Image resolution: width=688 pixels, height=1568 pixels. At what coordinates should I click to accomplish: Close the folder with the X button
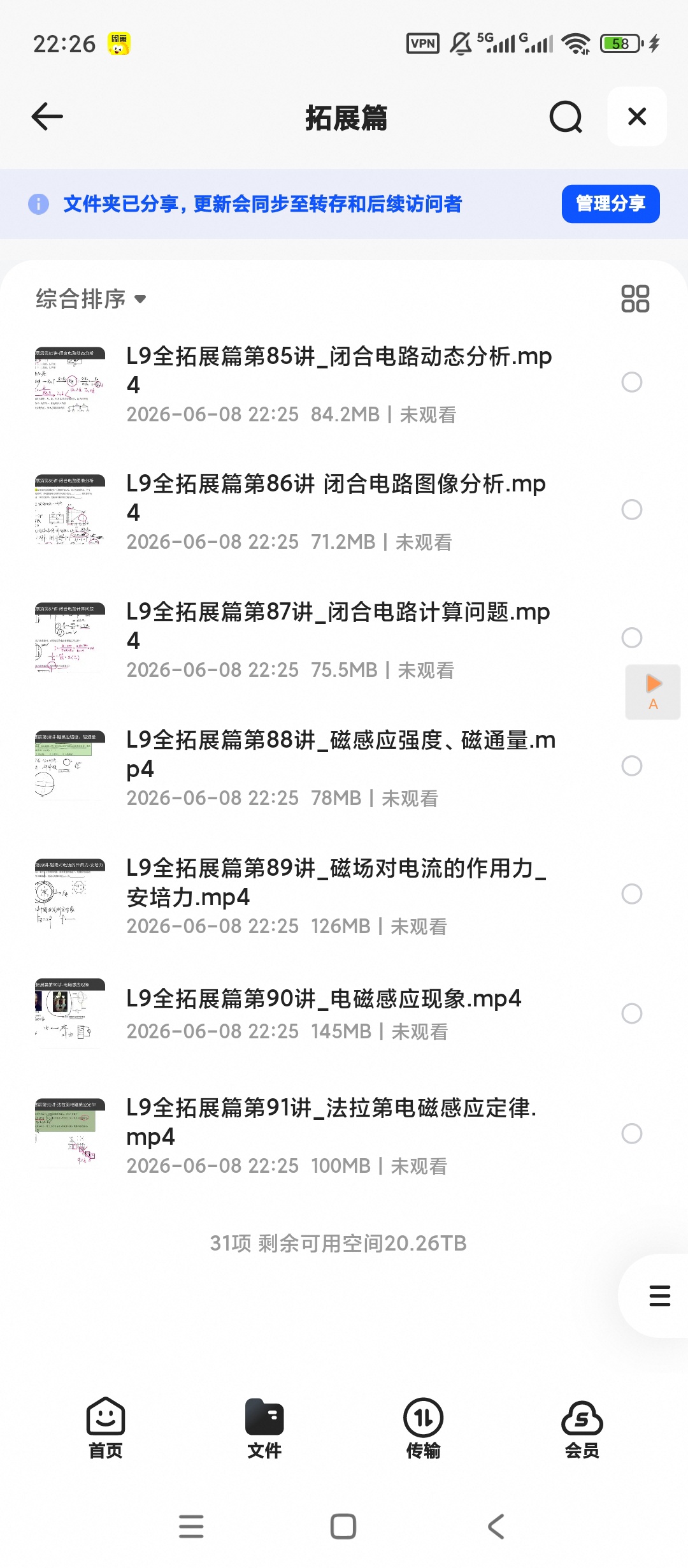[x=637, y=117]
